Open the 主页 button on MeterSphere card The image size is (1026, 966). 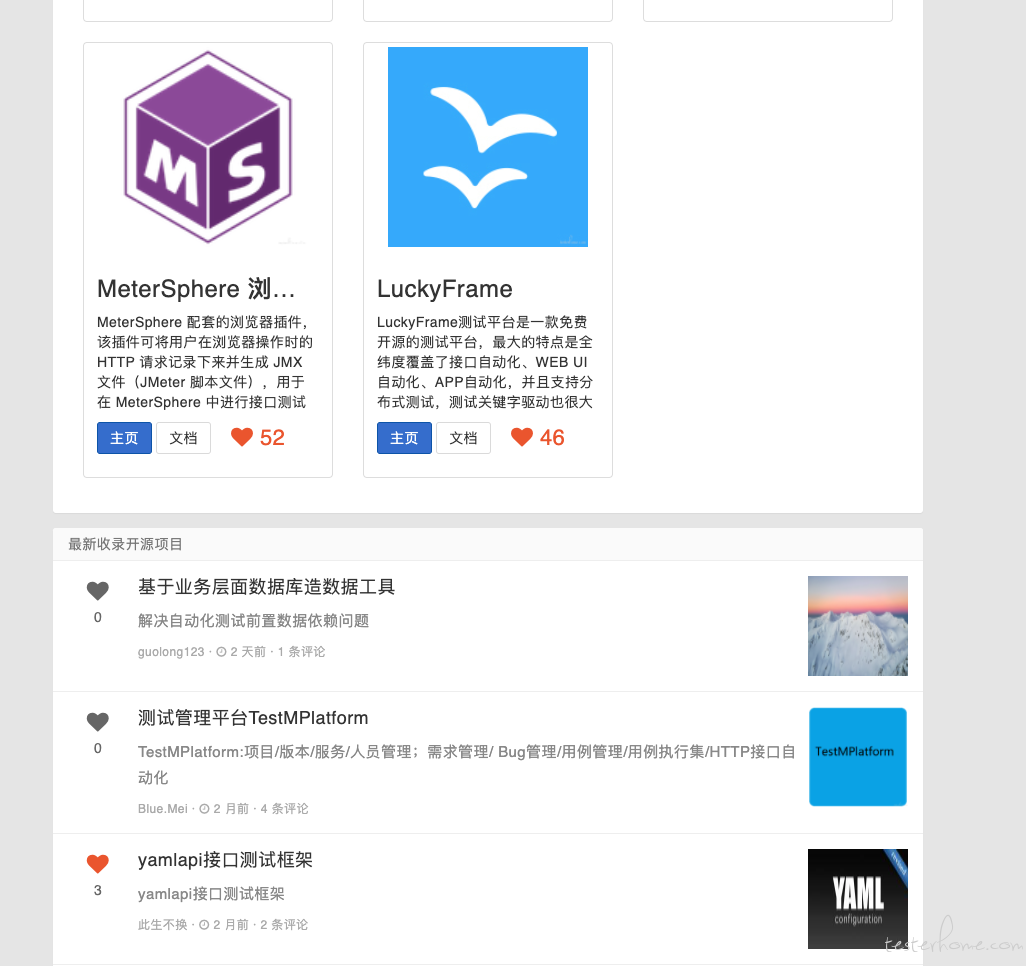click(x=124, y=438)
